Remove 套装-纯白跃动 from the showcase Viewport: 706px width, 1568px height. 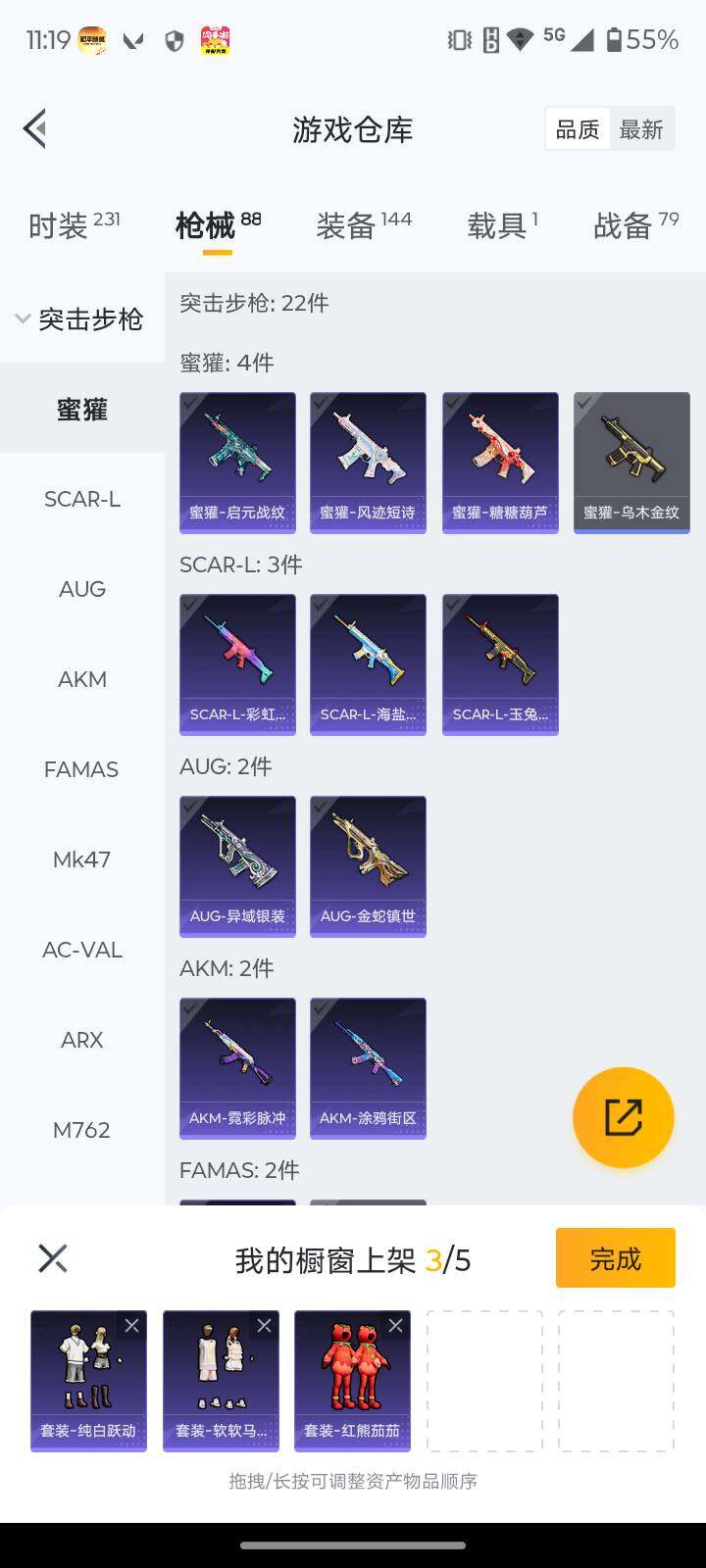pos(131,1326)
